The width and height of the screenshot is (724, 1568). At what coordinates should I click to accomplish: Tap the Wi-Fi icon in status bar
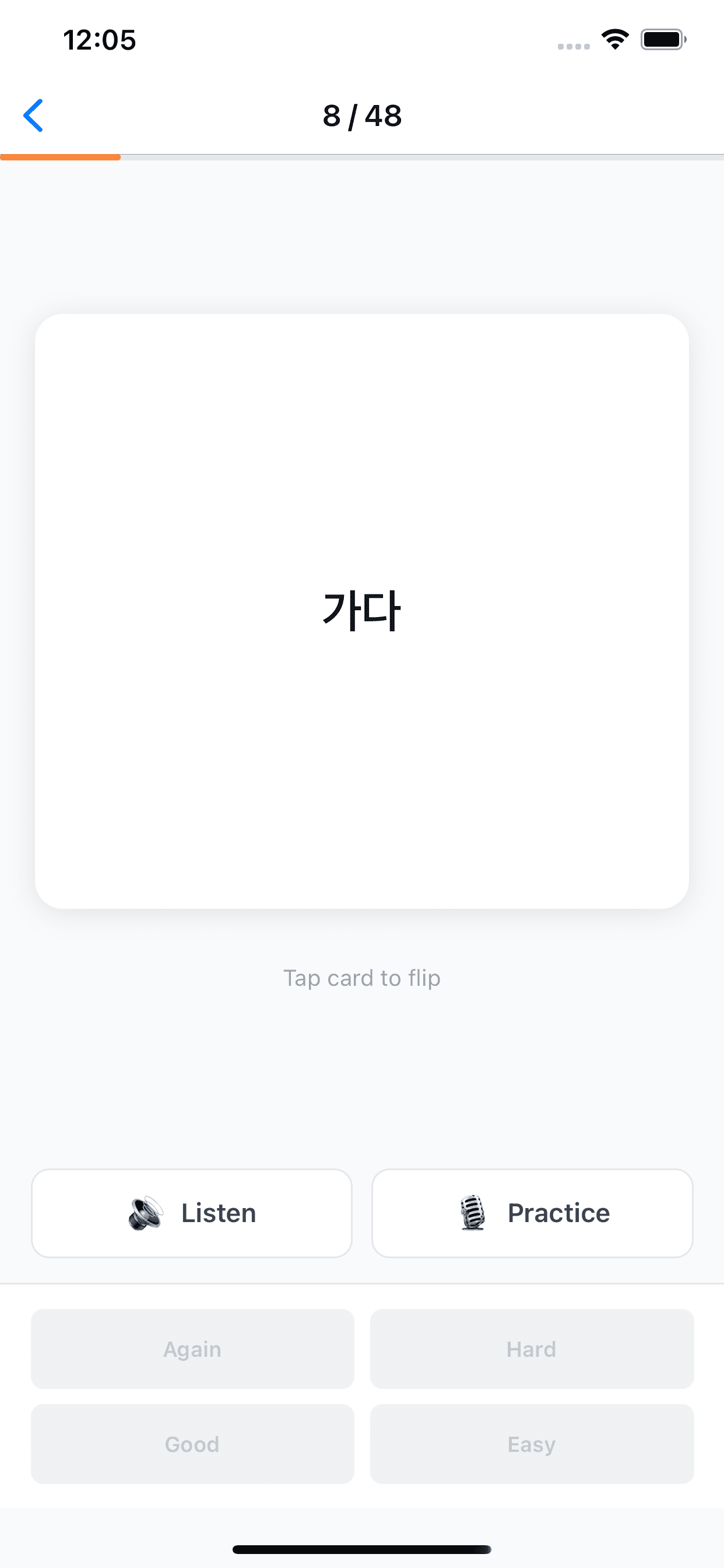(614, 39)
